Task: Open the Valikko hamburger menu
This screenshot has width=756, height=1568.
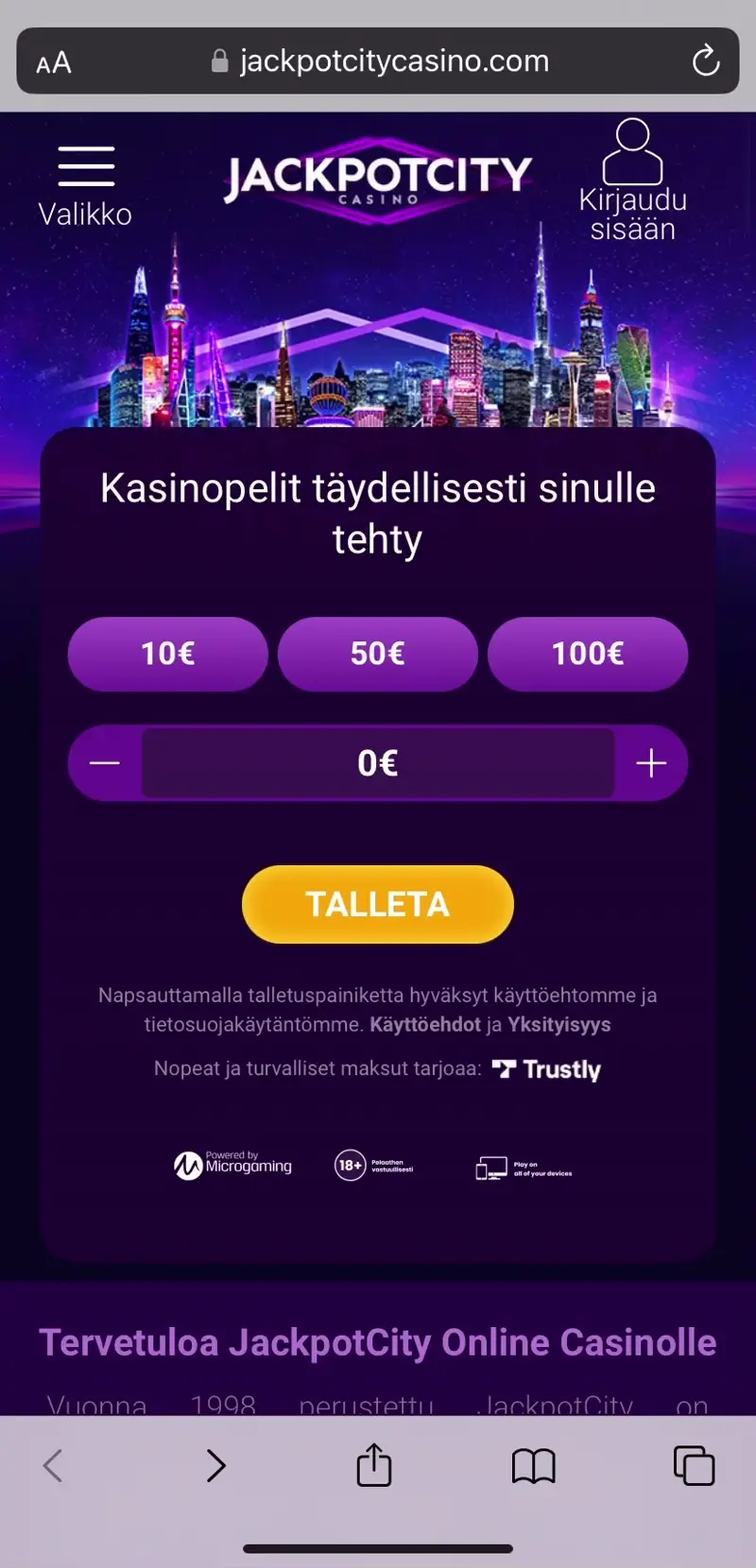Action: click(85, 184)
